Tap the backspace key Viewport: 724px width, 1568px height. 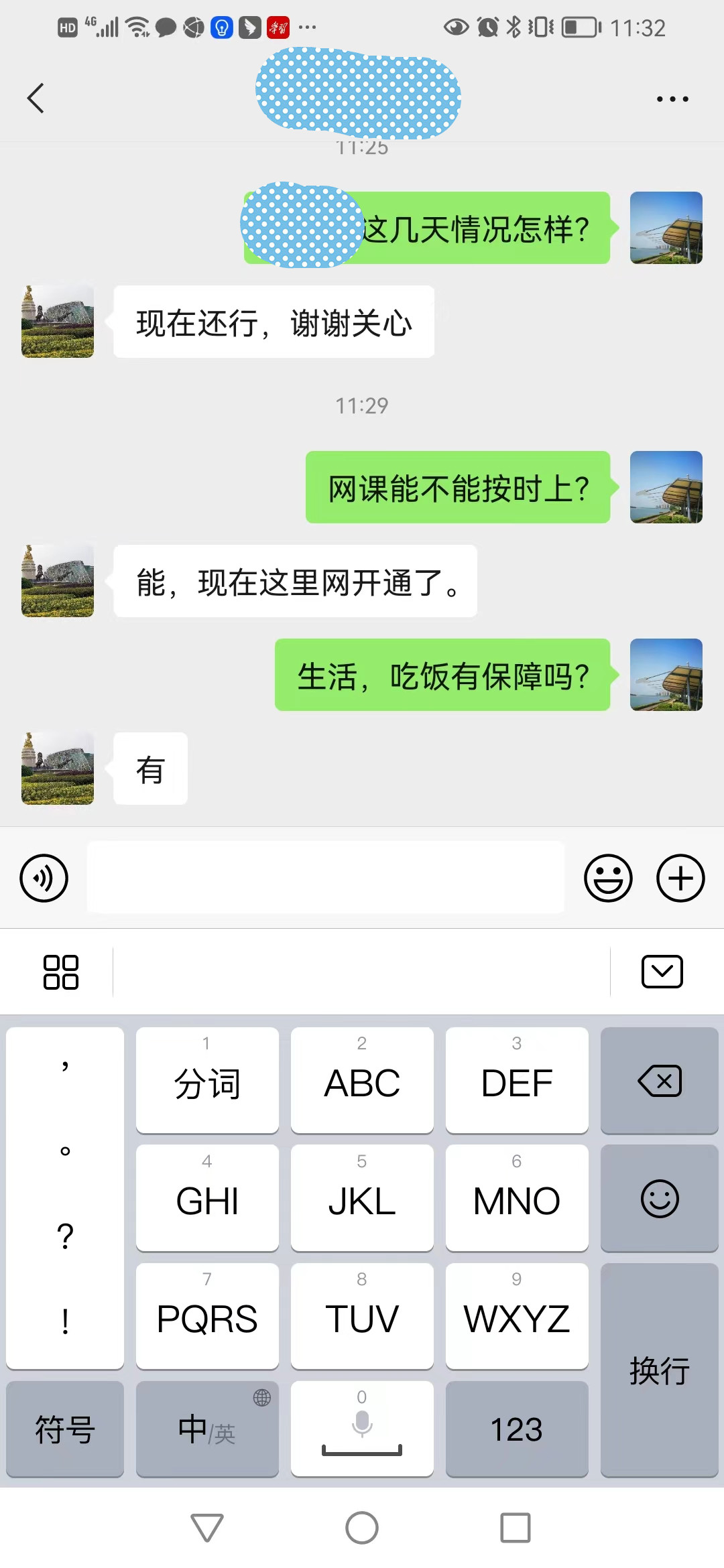[x=659, y=1081]
